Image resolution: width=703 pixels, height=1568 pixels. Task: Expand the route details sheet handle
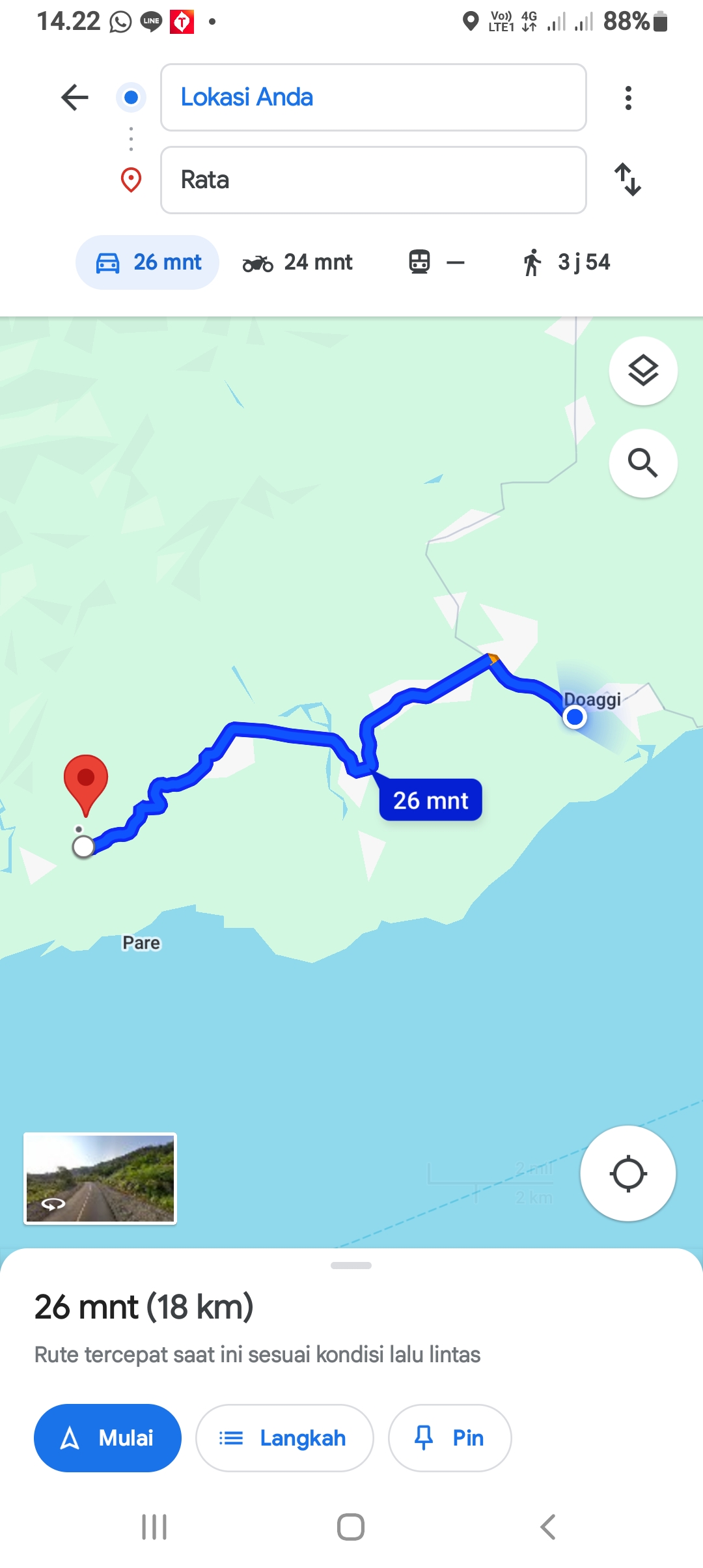[x=351, y=1265]
